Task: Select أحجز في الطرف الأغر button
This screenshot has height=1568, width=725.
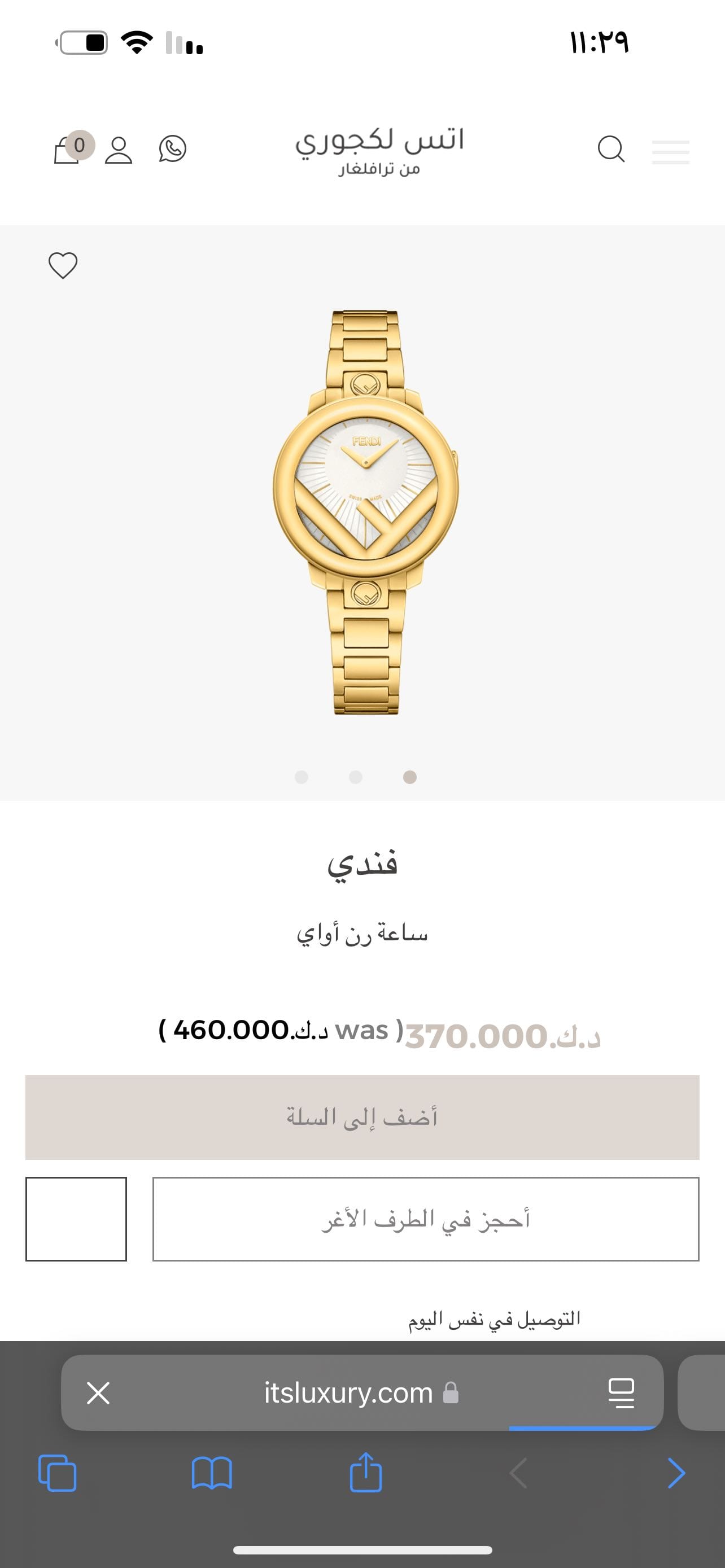Action: tap(426, 1219)
